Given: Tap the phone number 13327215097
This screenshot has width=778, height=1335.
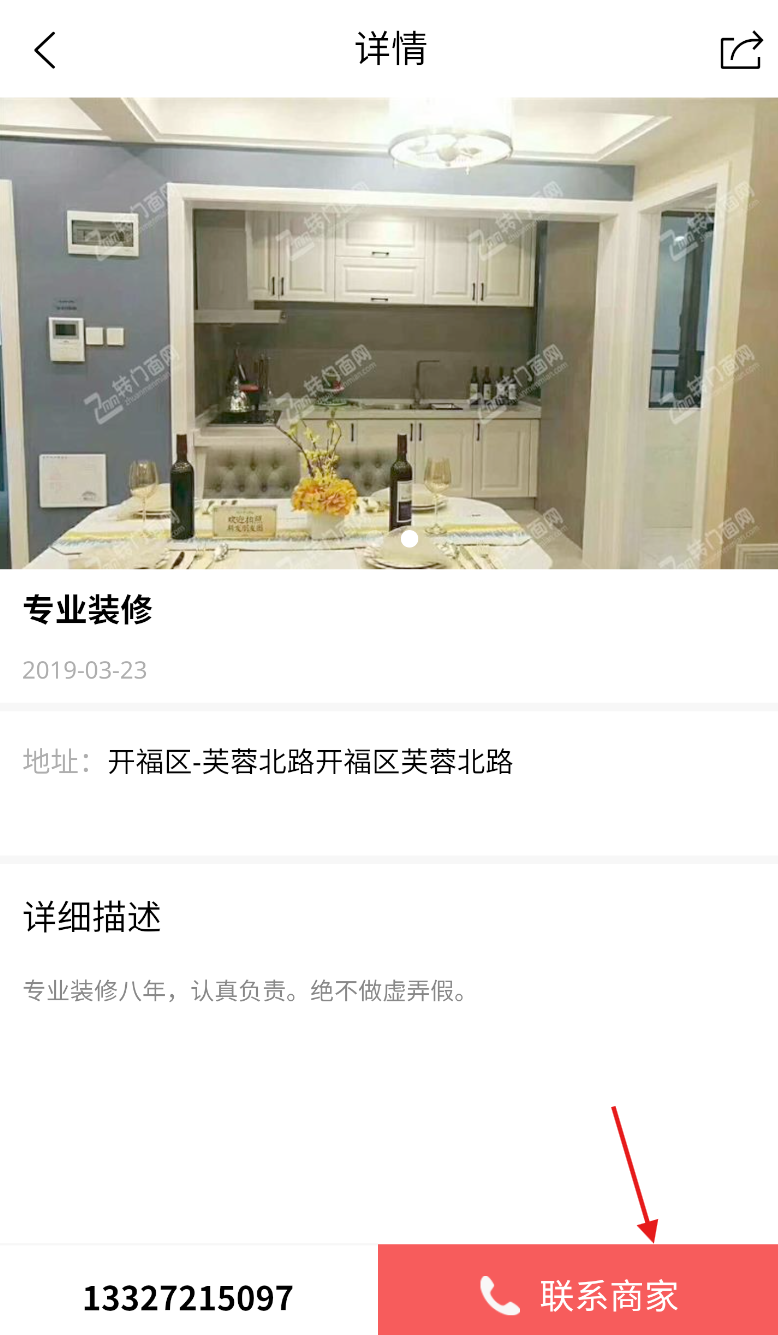Looking at the screenshot, I should point(188,1297).
